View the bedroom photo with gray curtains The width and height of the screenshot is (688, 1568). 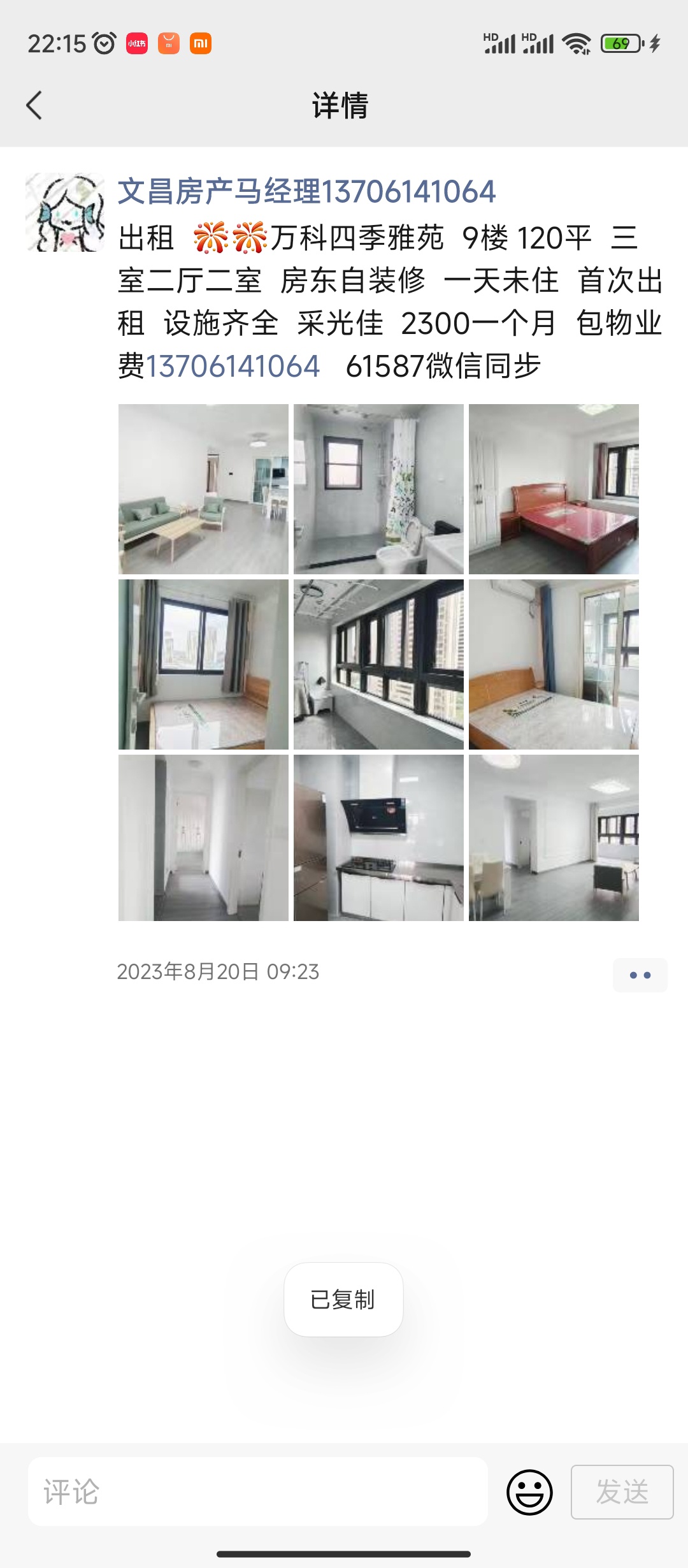point(203,664)
